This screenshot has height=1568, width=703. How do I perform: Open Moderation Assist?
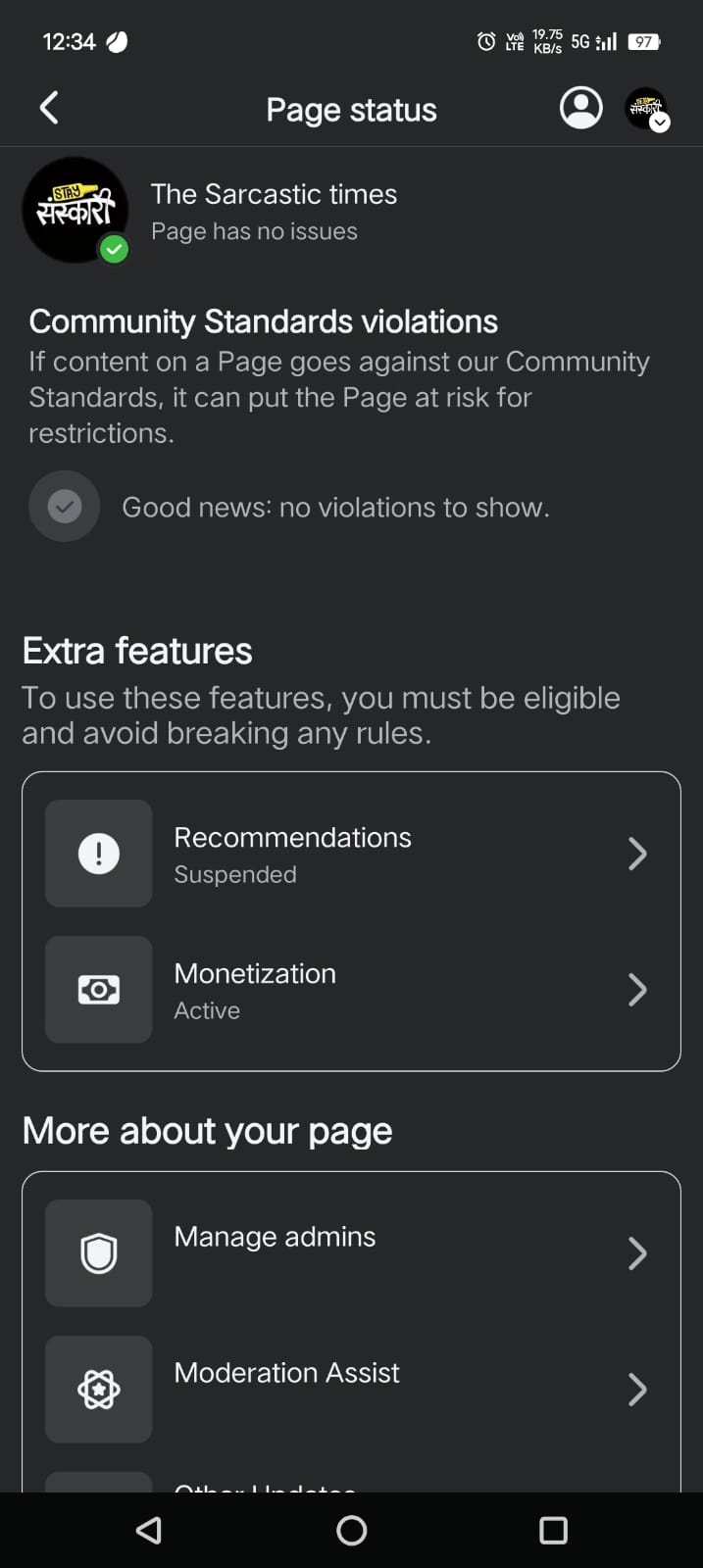(x=351, y=1388)
